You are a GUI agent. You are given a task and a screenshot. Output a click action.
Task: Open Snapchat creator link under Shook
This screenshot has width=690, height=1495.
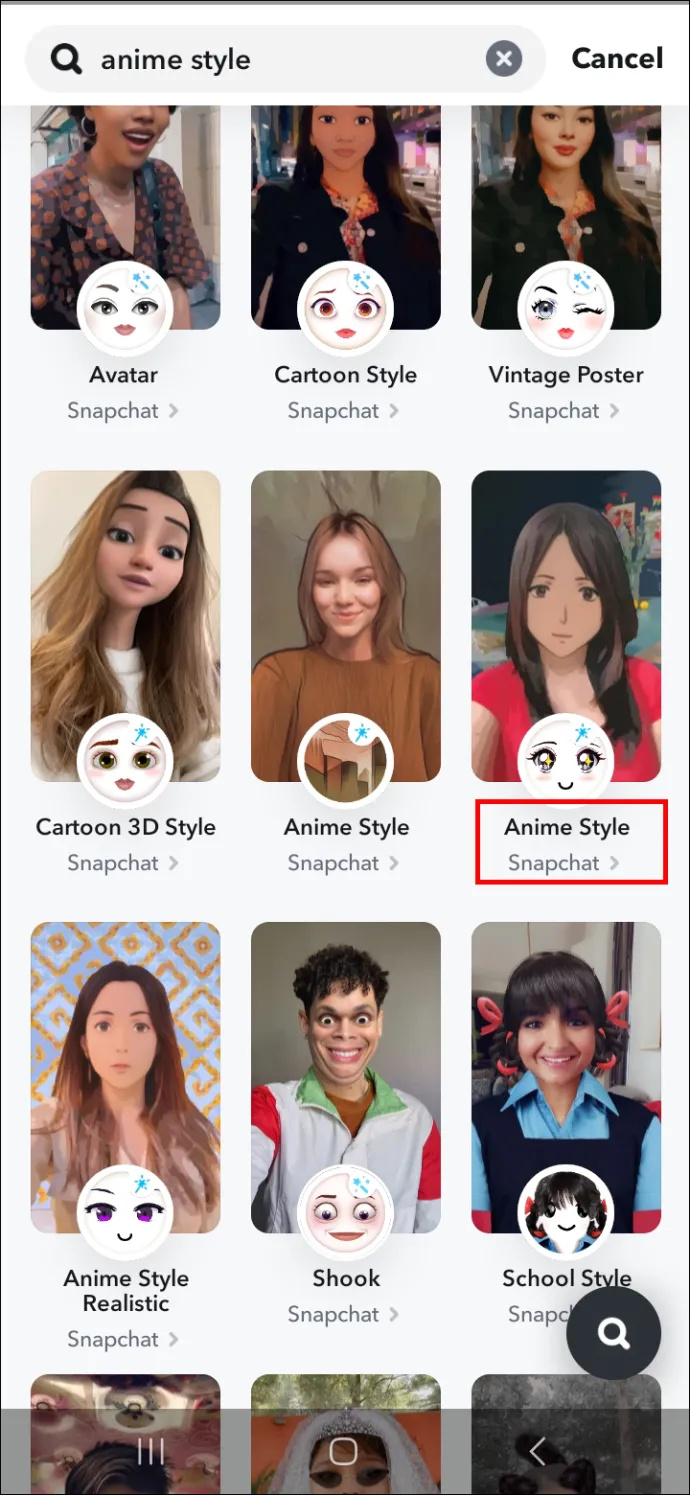[343, 1314]
